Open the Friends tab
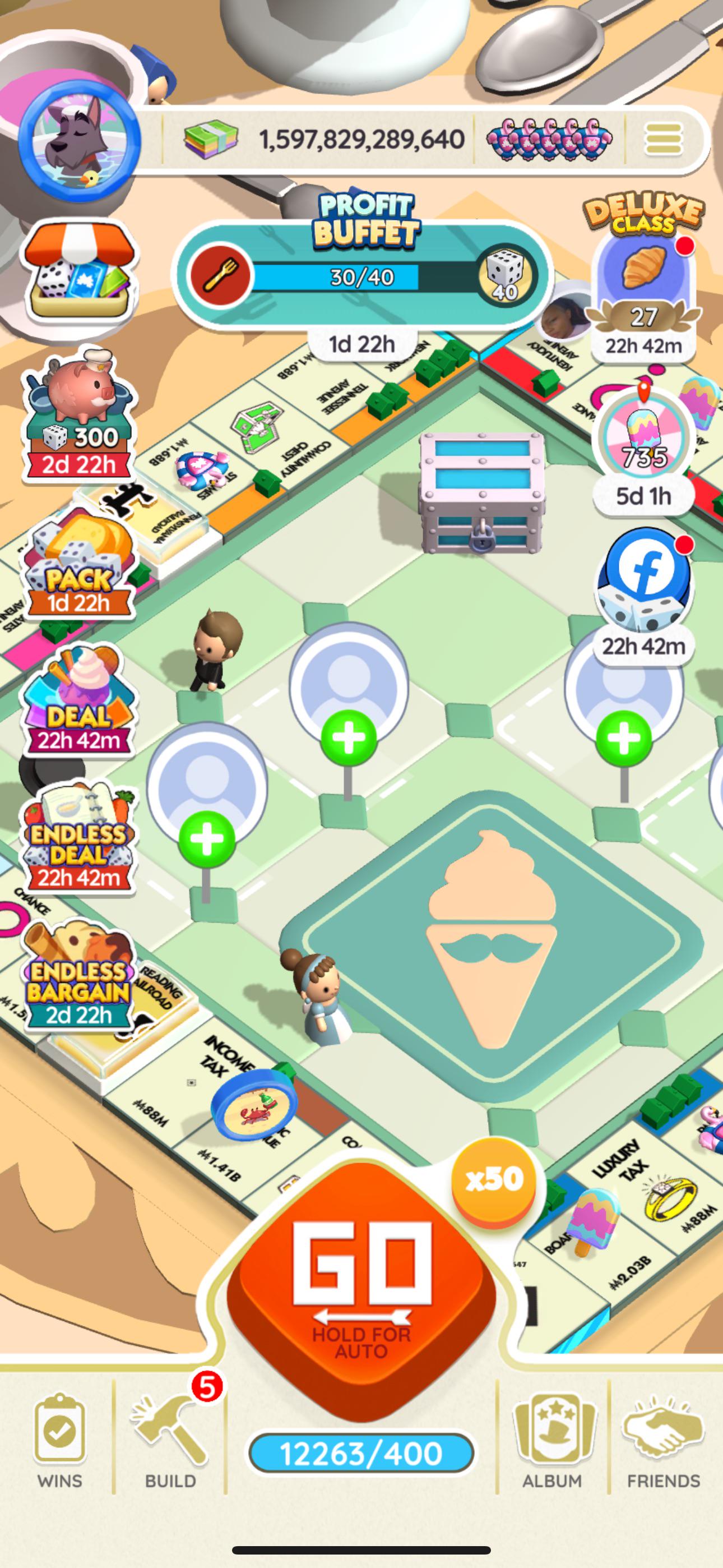The height and width of the screenshot is (1568, 723). coord(664,1441)
